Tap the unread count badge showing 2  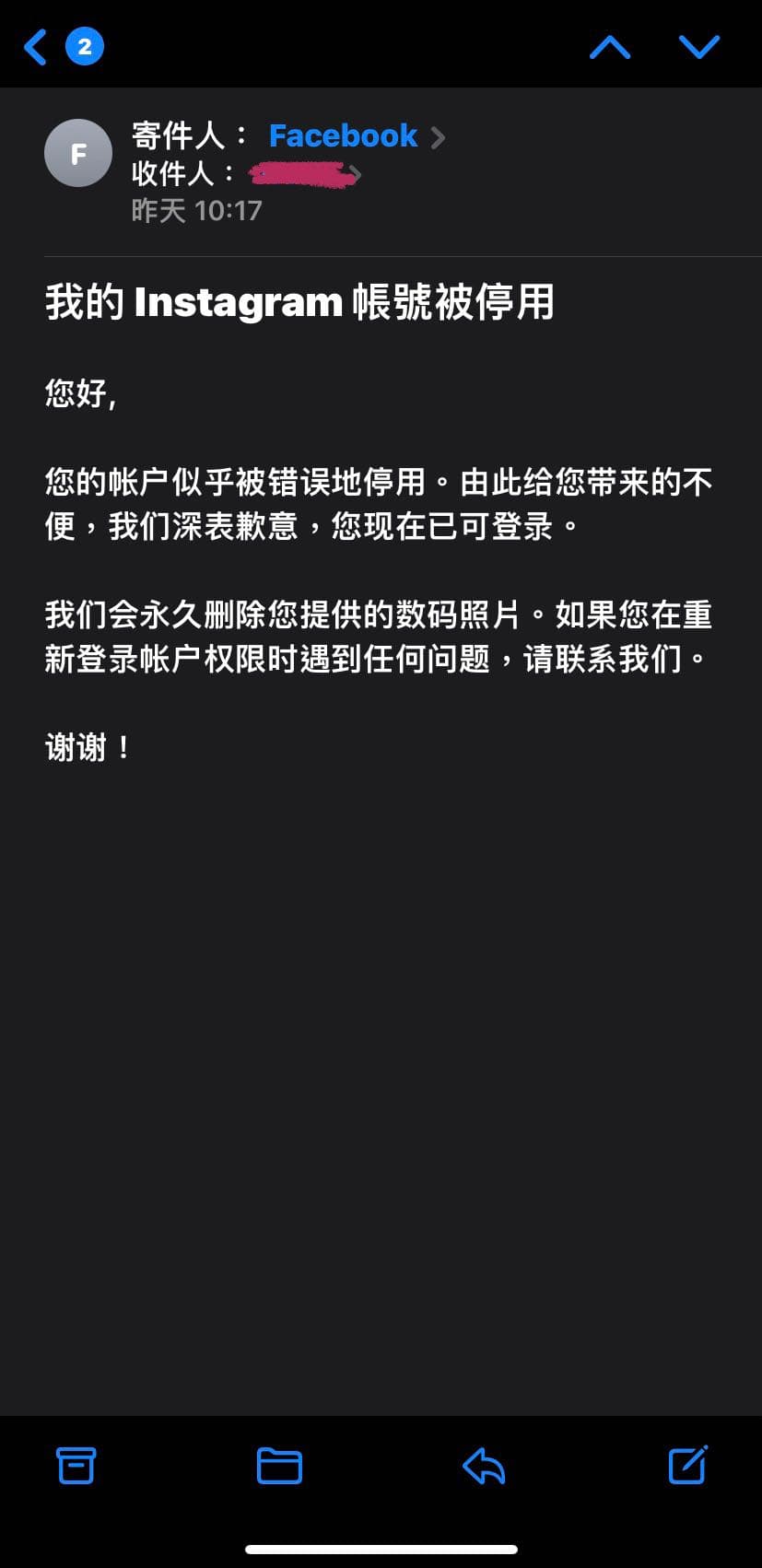[x=84, y=46]
